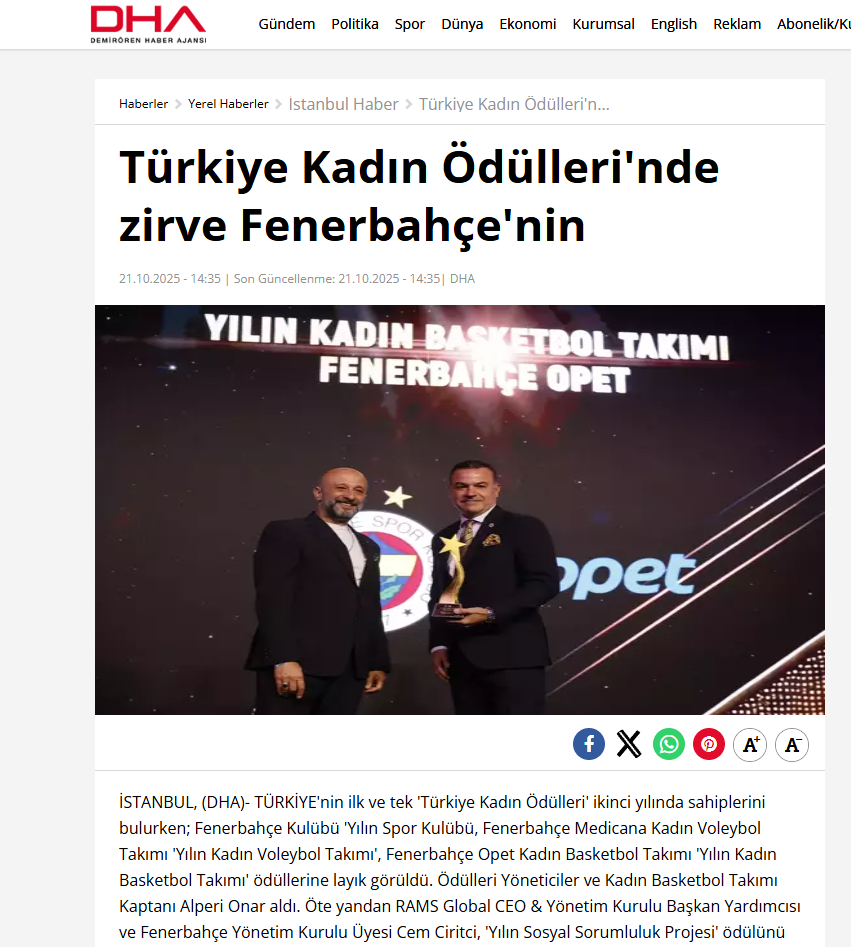The width and height of the screenshot is (851, 947).
Task: Open the Spor news section
Action: point(410,24)
